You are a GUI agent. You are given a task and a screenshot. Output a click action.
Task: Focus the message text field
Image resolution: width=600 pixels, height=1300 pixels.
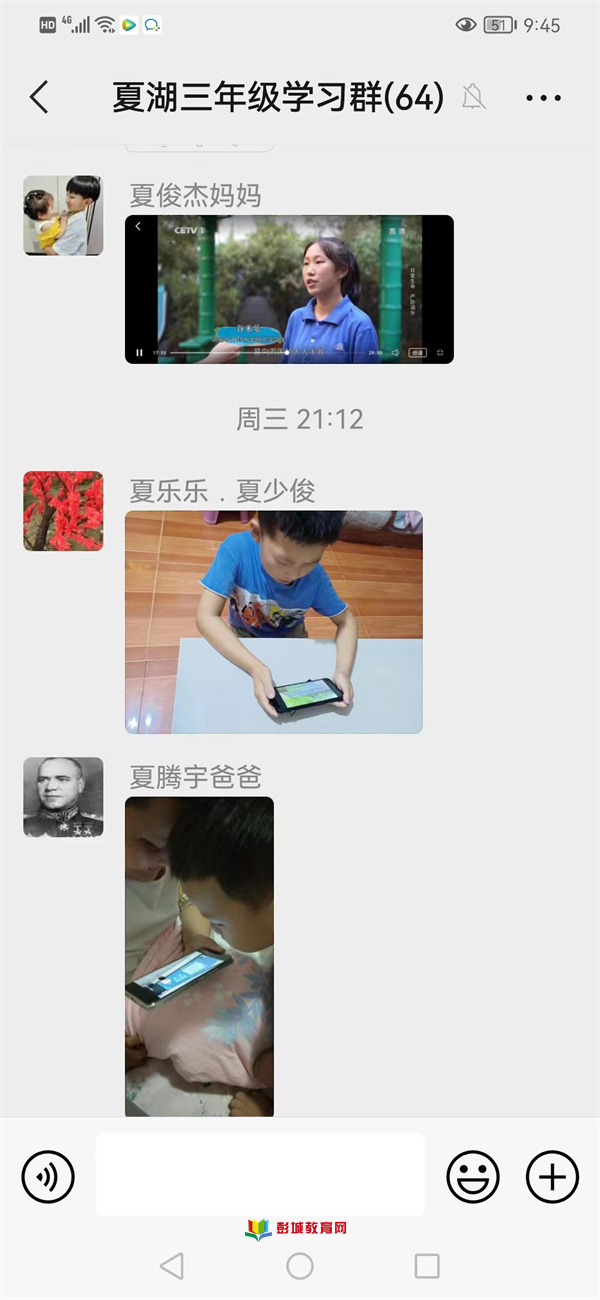coord(260,1175)
